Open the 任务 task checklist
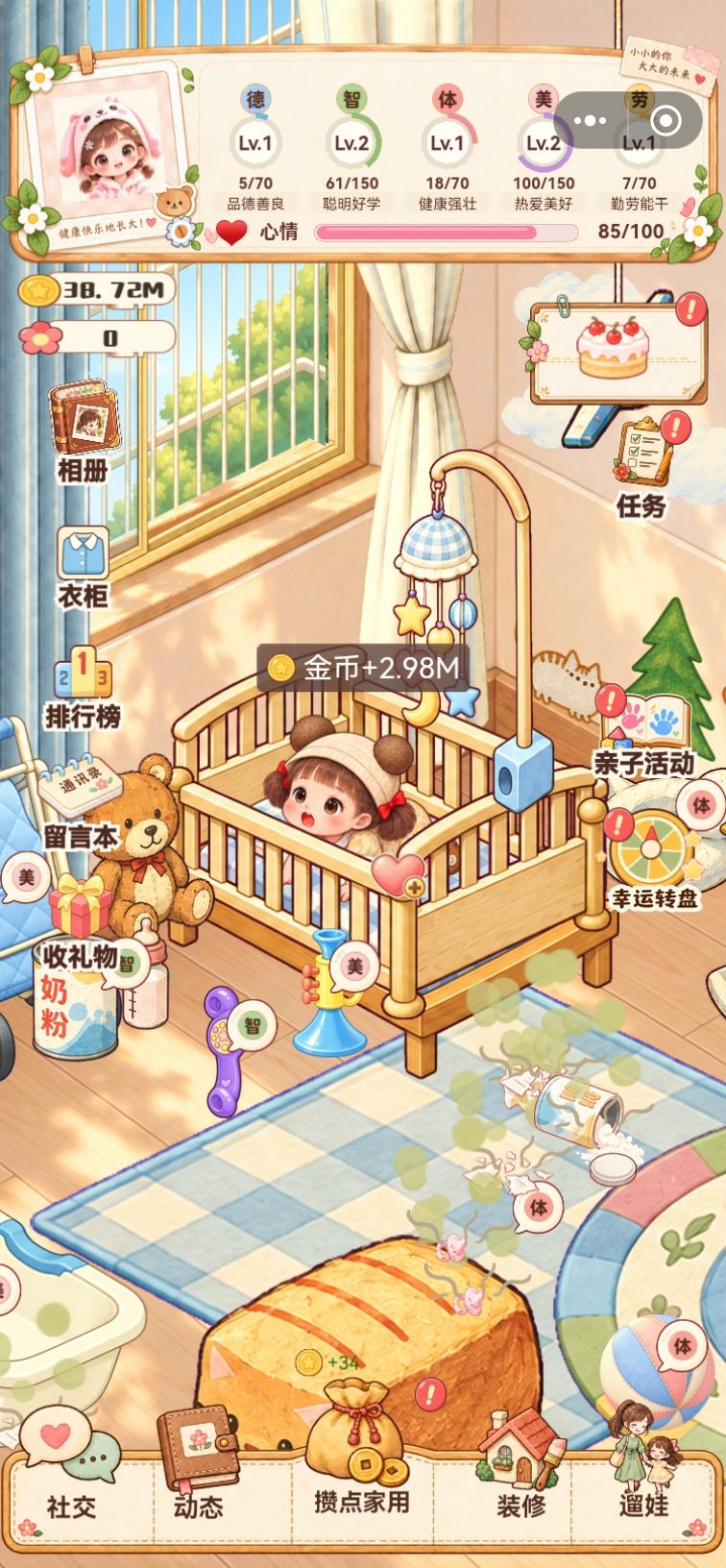726x1568 pixels. (643, 468)
